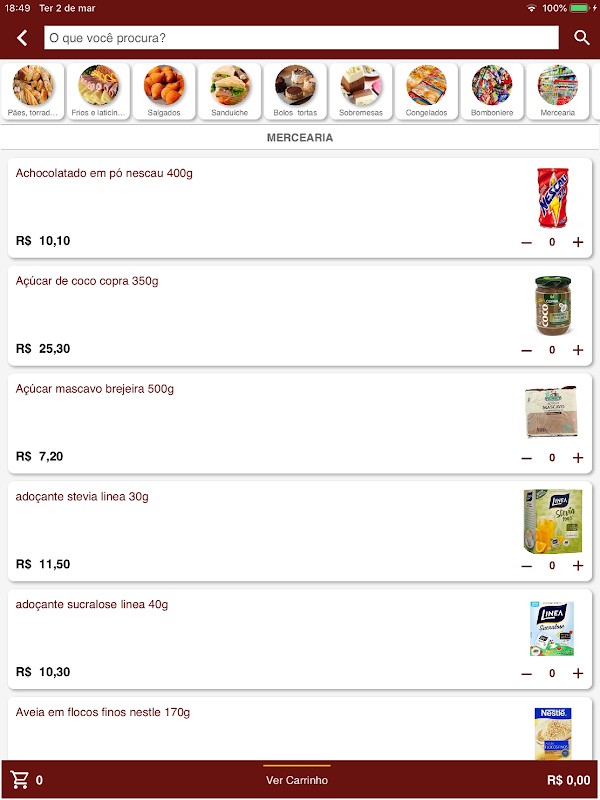
Task: Decrease quantity of Achocolatado em pó nescau
Action: coord(527,242)
